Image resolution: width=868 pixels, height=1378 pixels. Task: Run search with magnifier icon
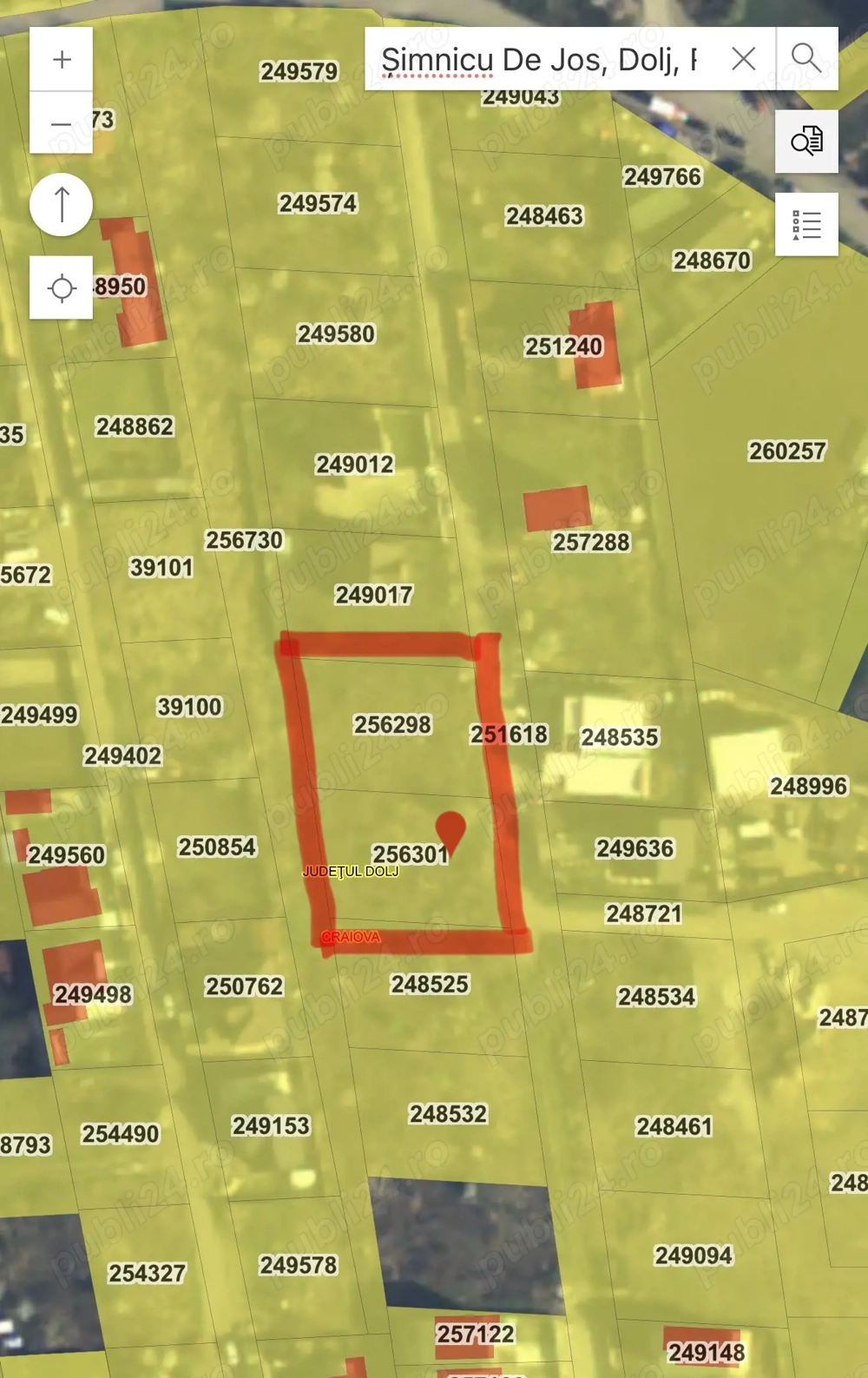pos(806,59)
